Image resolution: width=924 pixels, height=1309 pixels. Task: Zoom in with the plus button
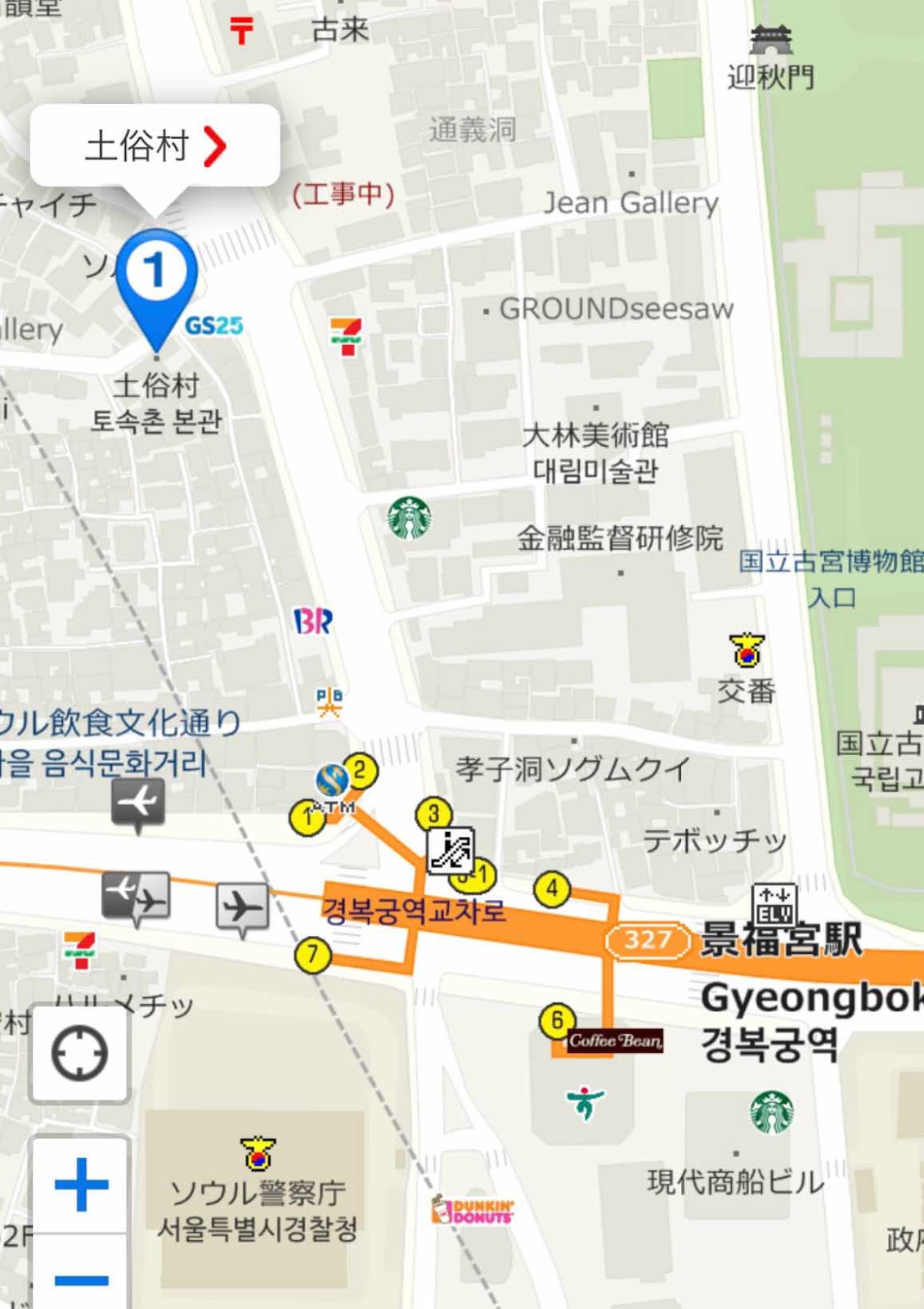(81, 1184)
